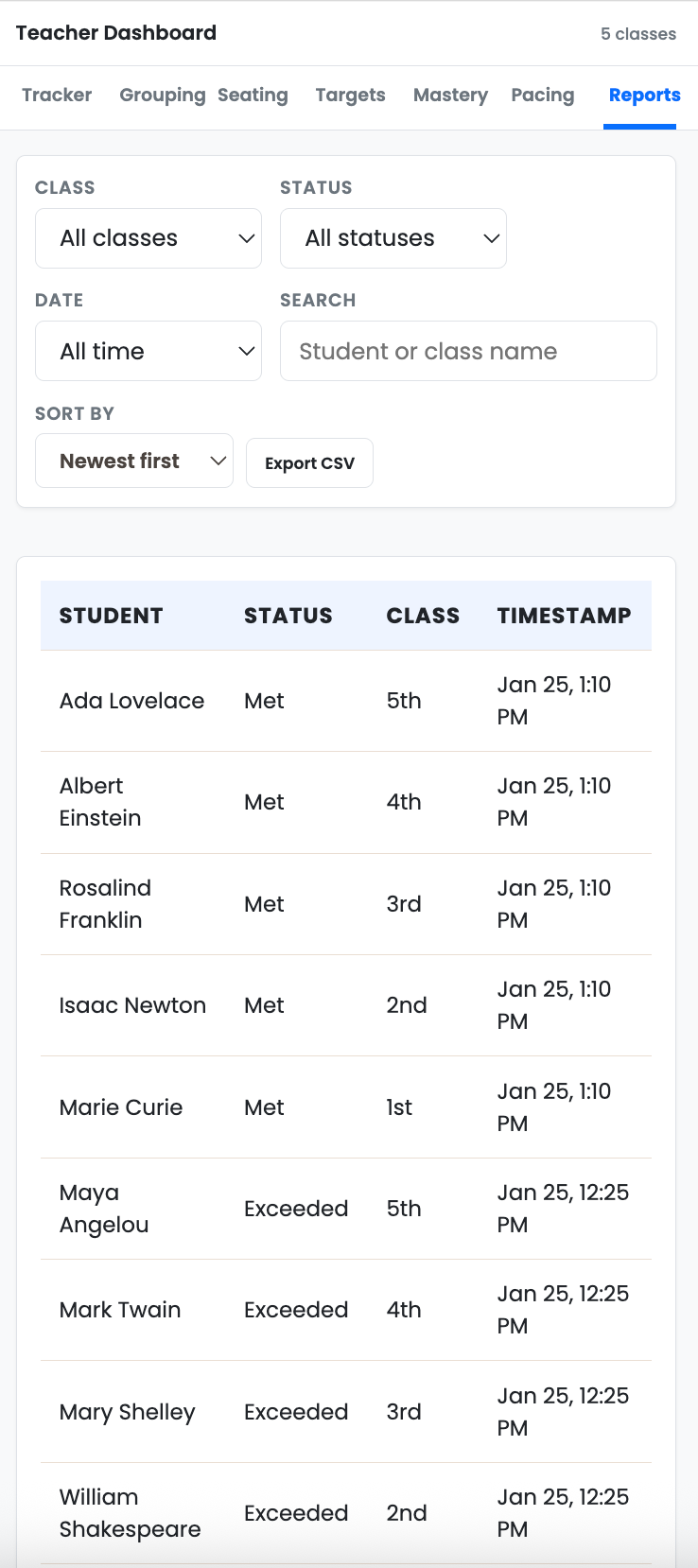Select Ada Lovelace's row in the table
The width and height of the screenshot is (698, 1568).
[345, 700]
